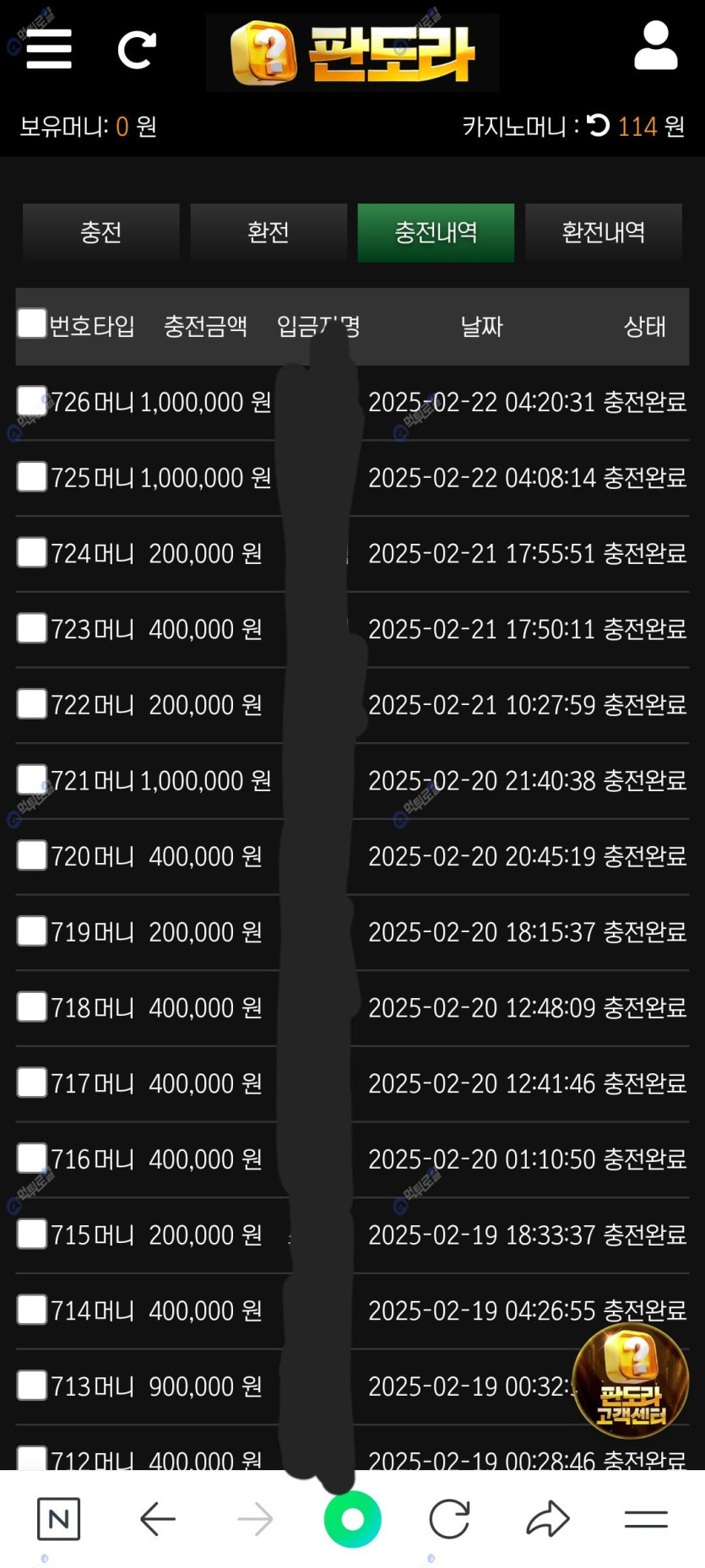
Task: Go back using the browser back arrow
Action: pos(157,1520)
